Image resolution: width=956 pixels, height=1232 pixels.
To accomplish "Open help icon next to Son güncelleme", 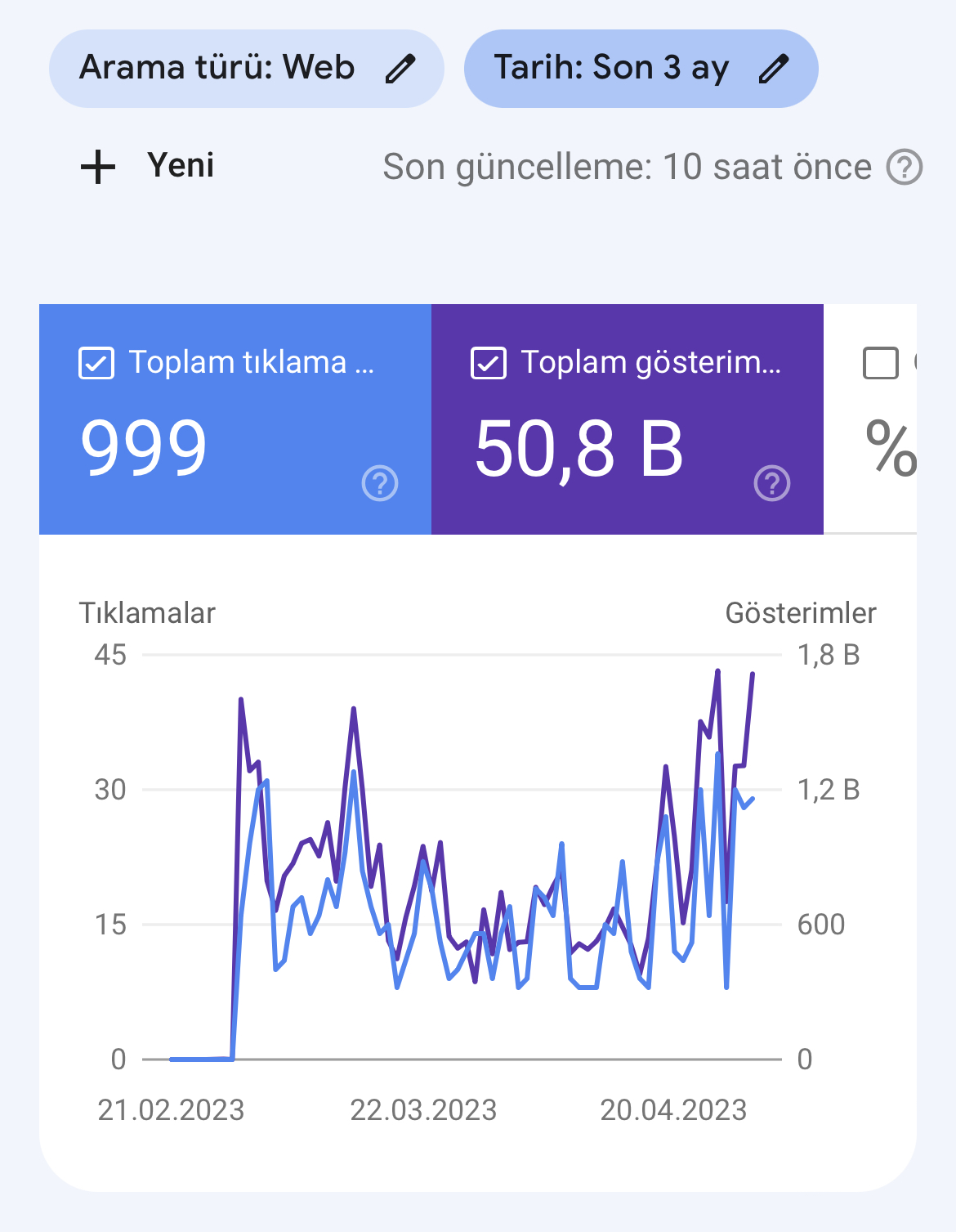I will click(x=905, y=168).
